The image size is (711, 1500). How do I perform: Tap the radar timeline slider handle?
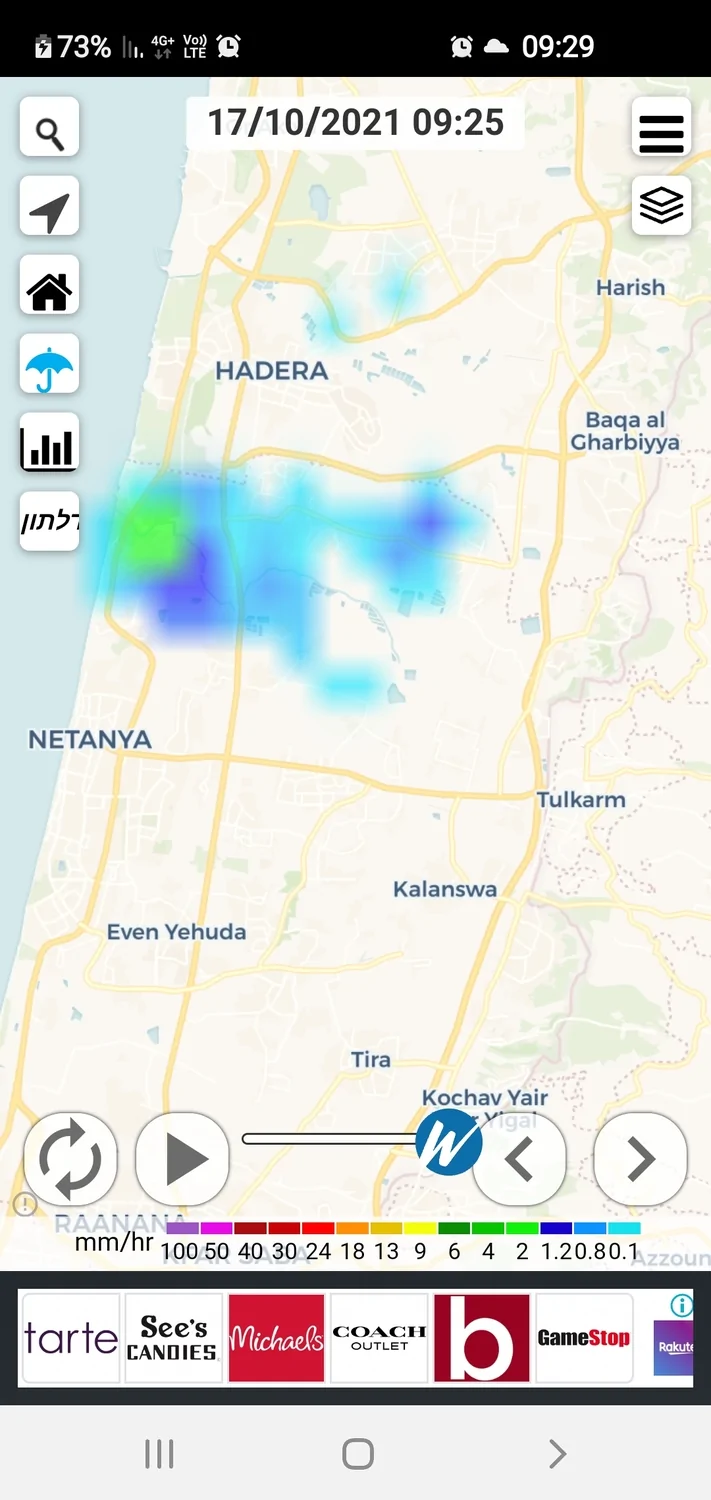tap(448, 1141)
